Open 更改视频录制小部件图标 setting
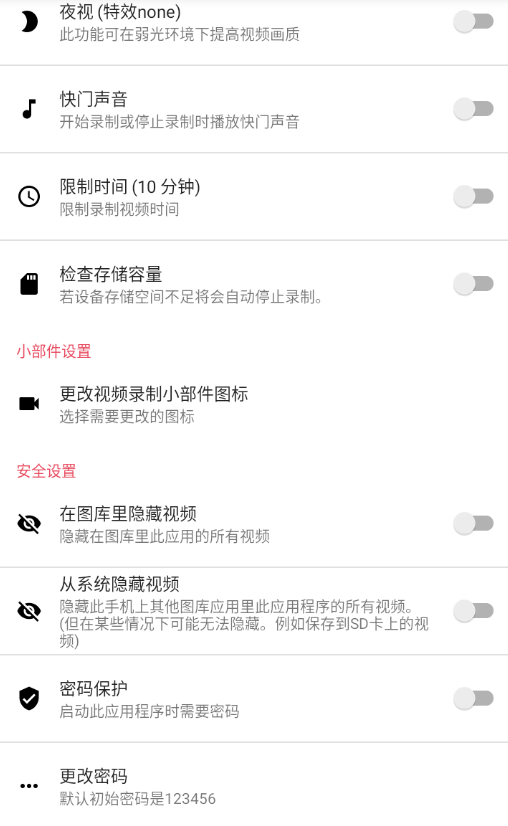This screenshot has width=508, height=826. click(x=254, y=404)
